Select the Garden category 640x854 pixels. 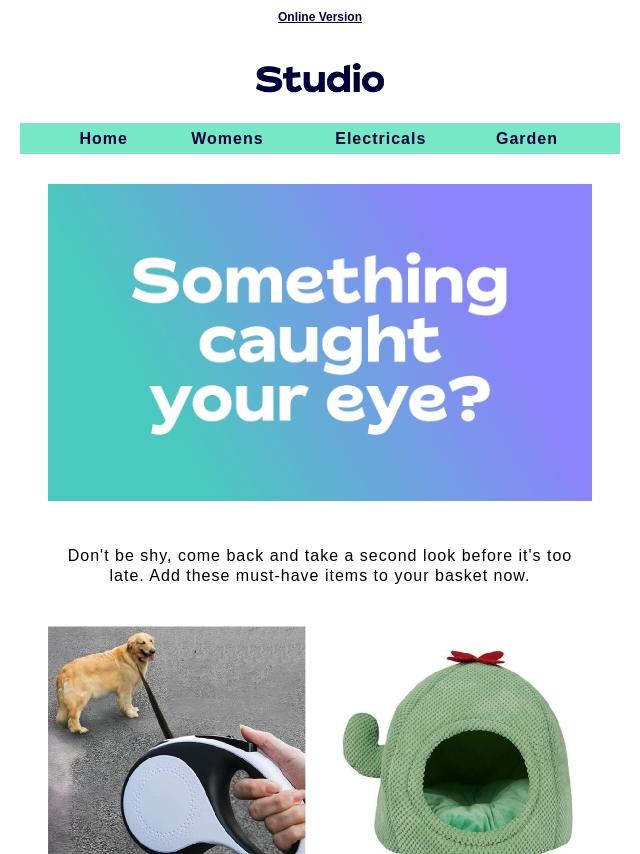coord(527,138)
